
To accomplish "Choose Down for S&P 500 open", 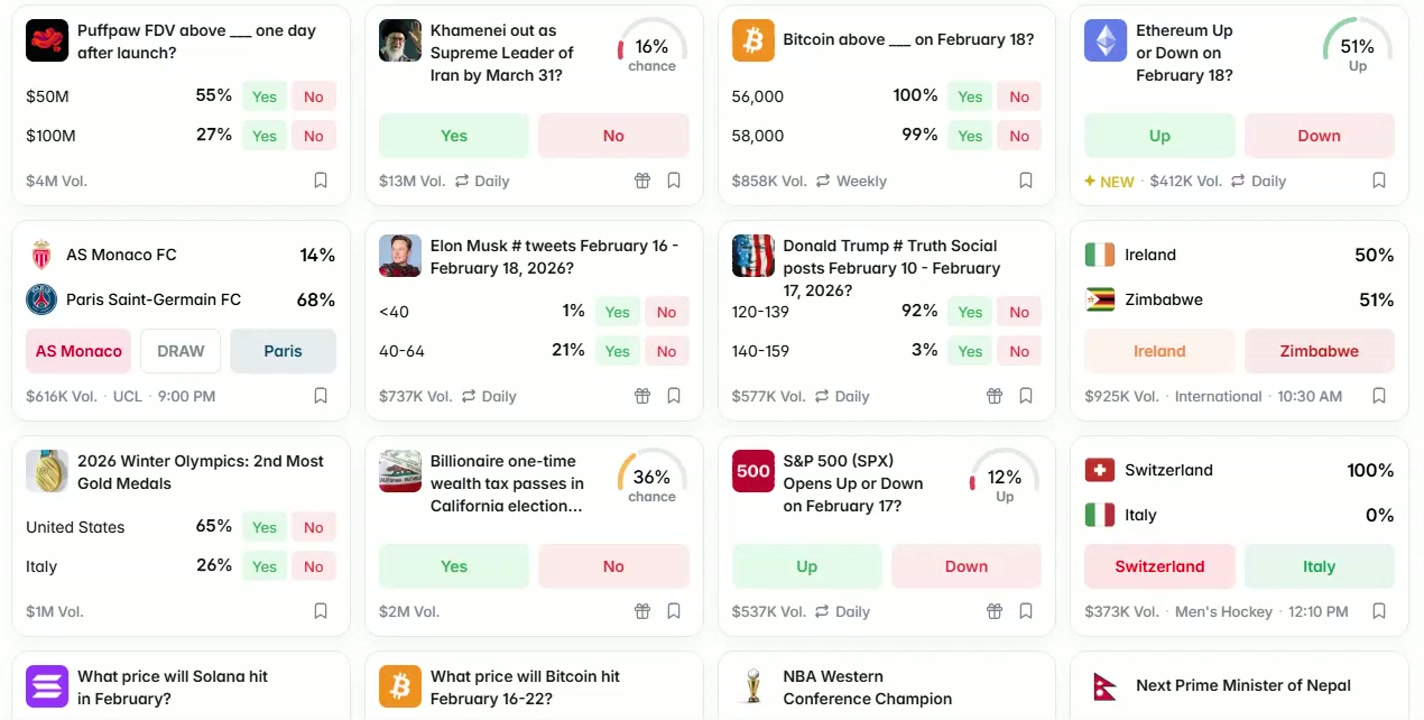I will [966, 566].
